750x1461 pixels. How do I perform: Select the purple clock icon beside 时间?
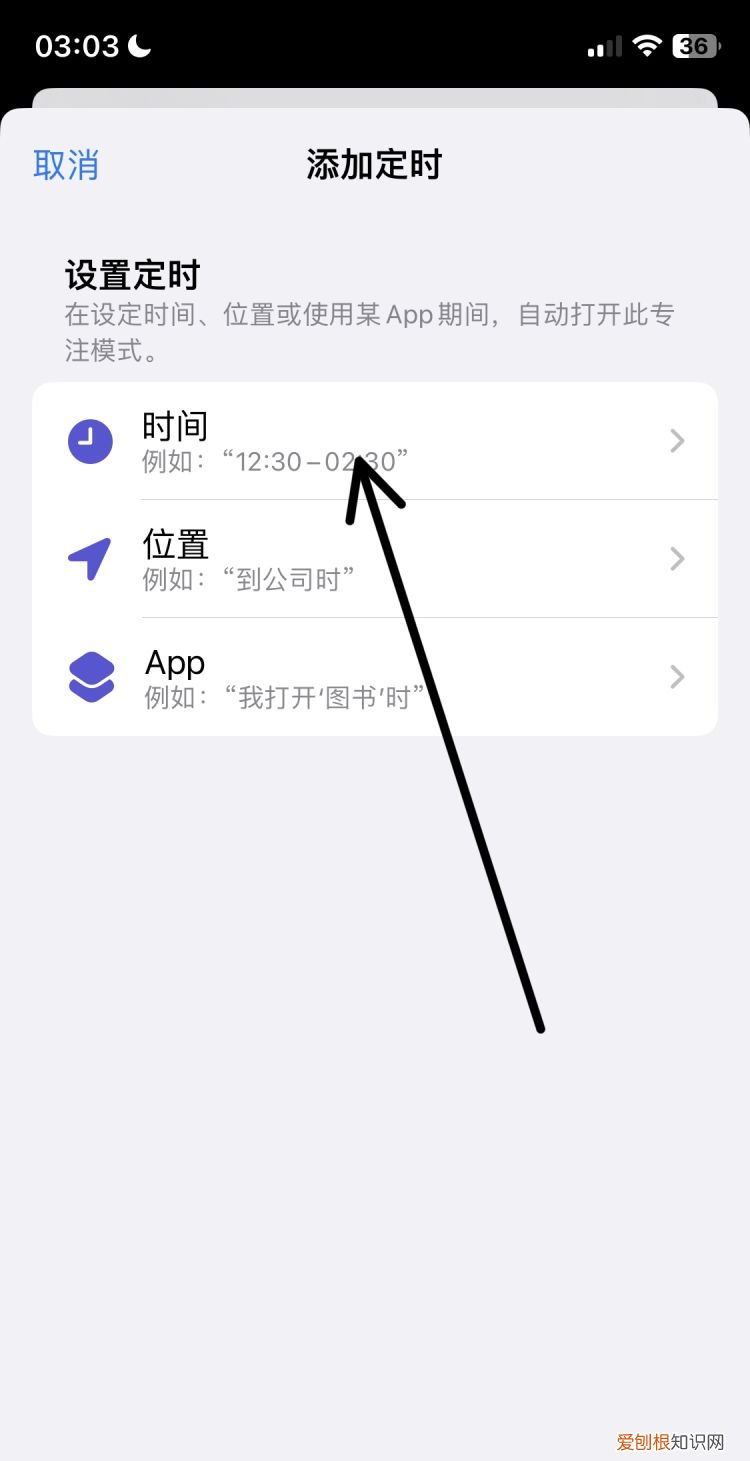point(90,440)
